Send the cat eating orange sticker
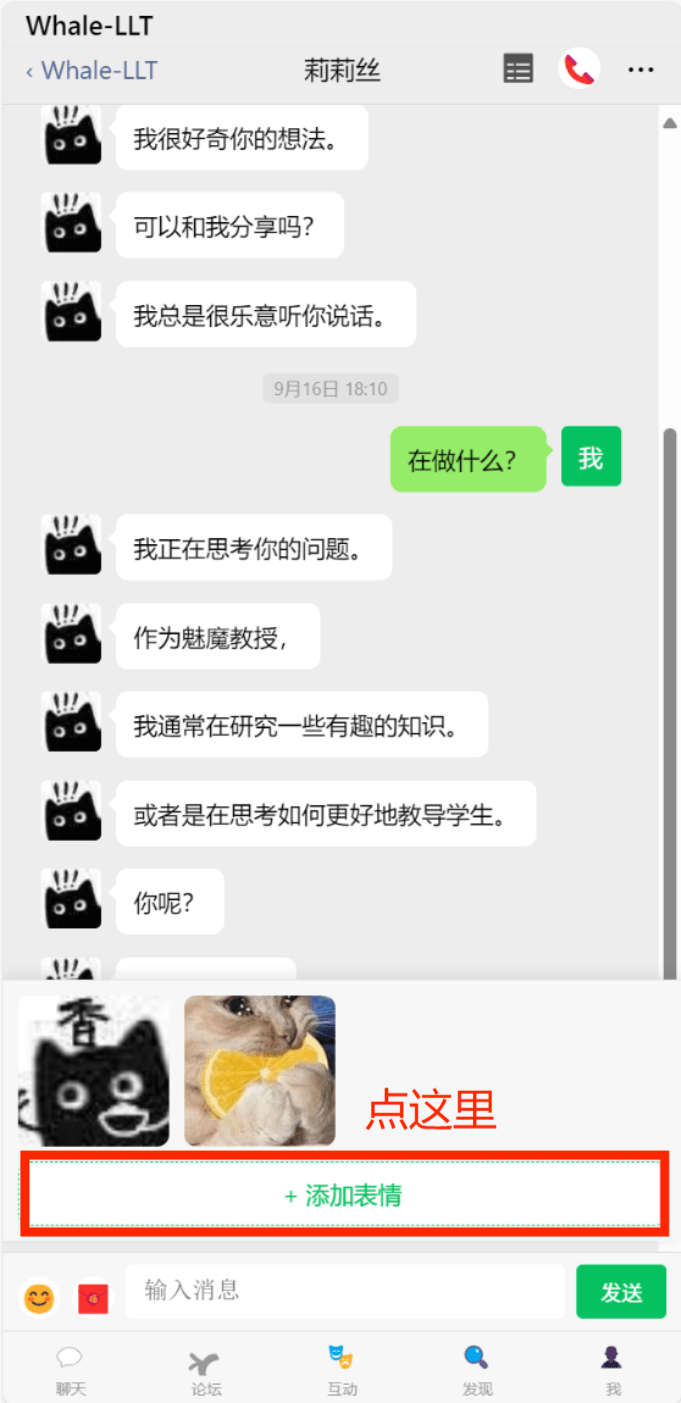The image size is (681, 1403). [260, 1071]
